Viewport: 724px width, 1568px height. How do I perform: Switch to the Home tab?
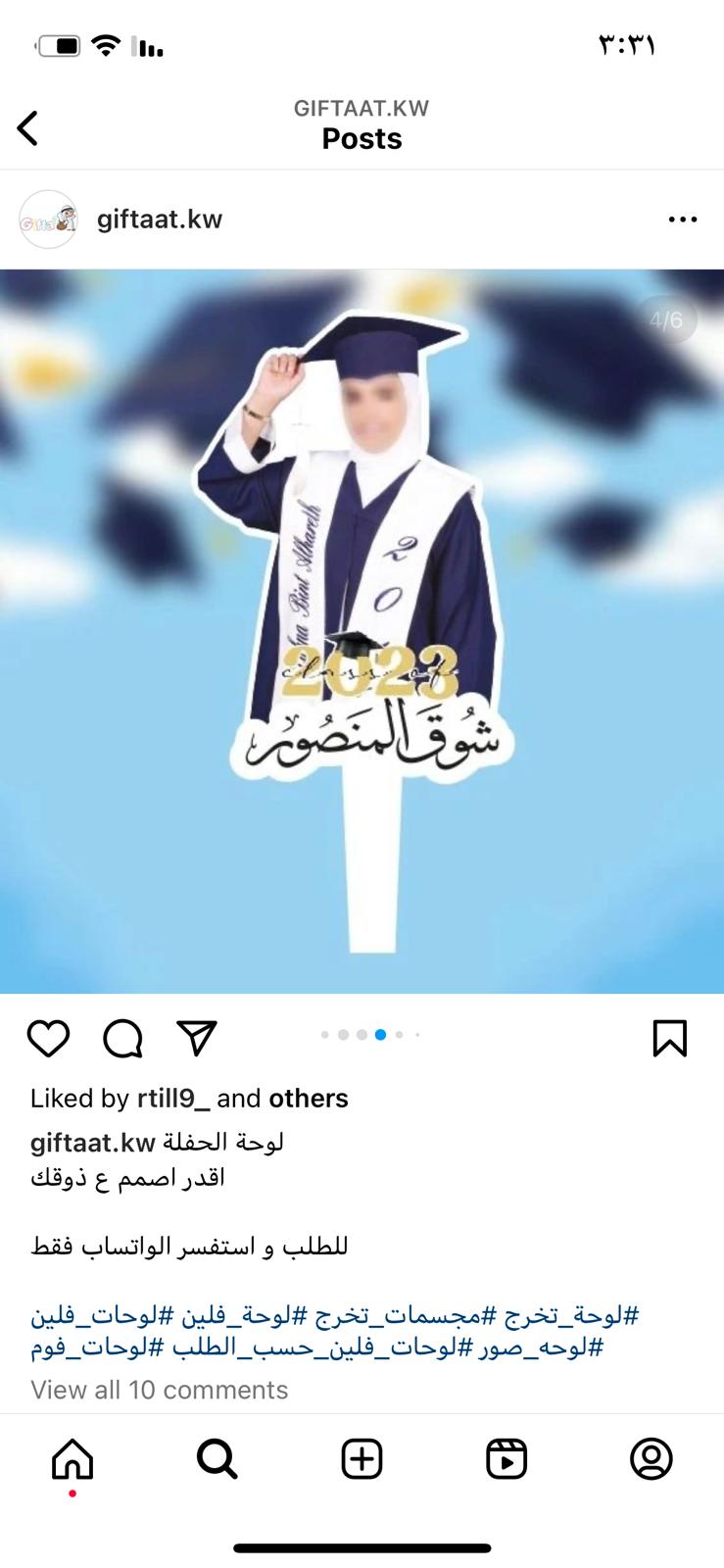tap(72, 1459)
